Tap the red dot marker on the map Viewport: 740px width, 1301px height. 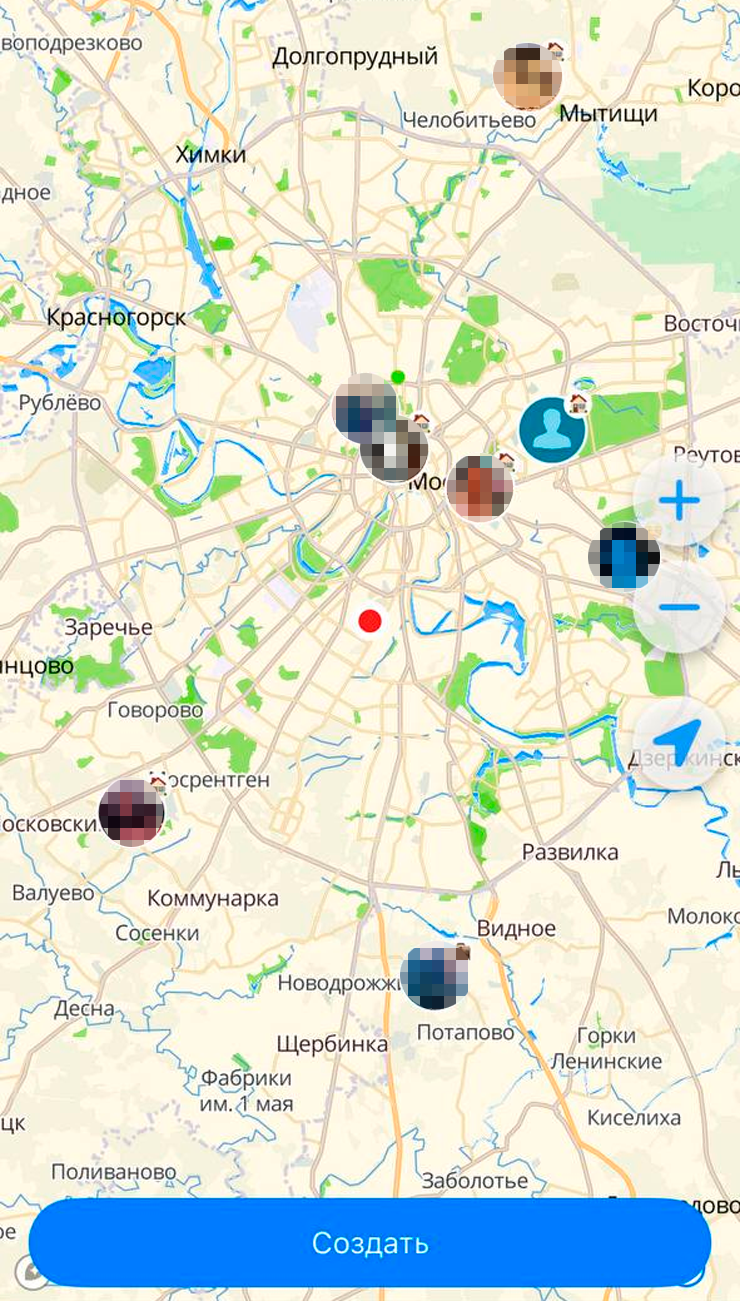point(370,621)
